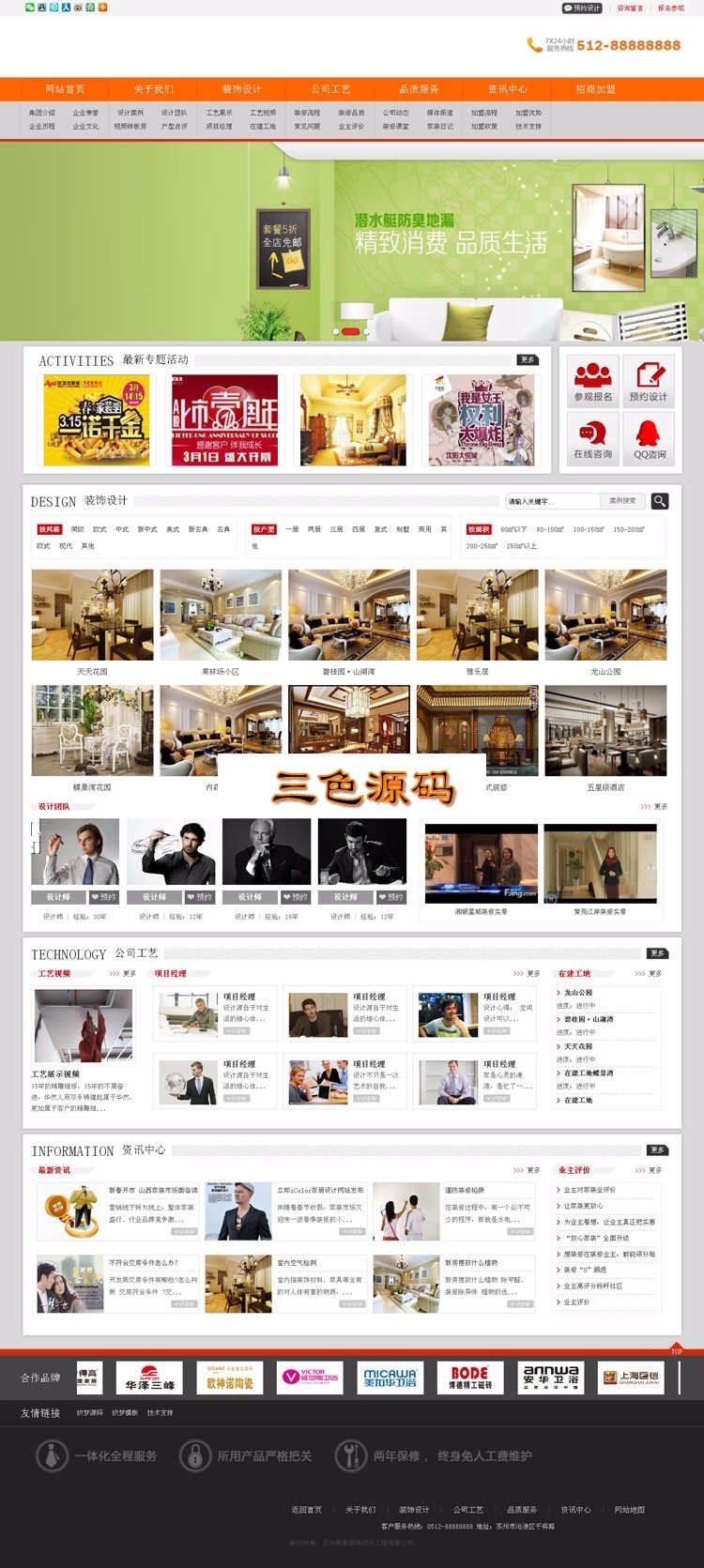Start a QQ咨询 consultation
This screenshot has height=1568, width=704.
click(649, 439)
